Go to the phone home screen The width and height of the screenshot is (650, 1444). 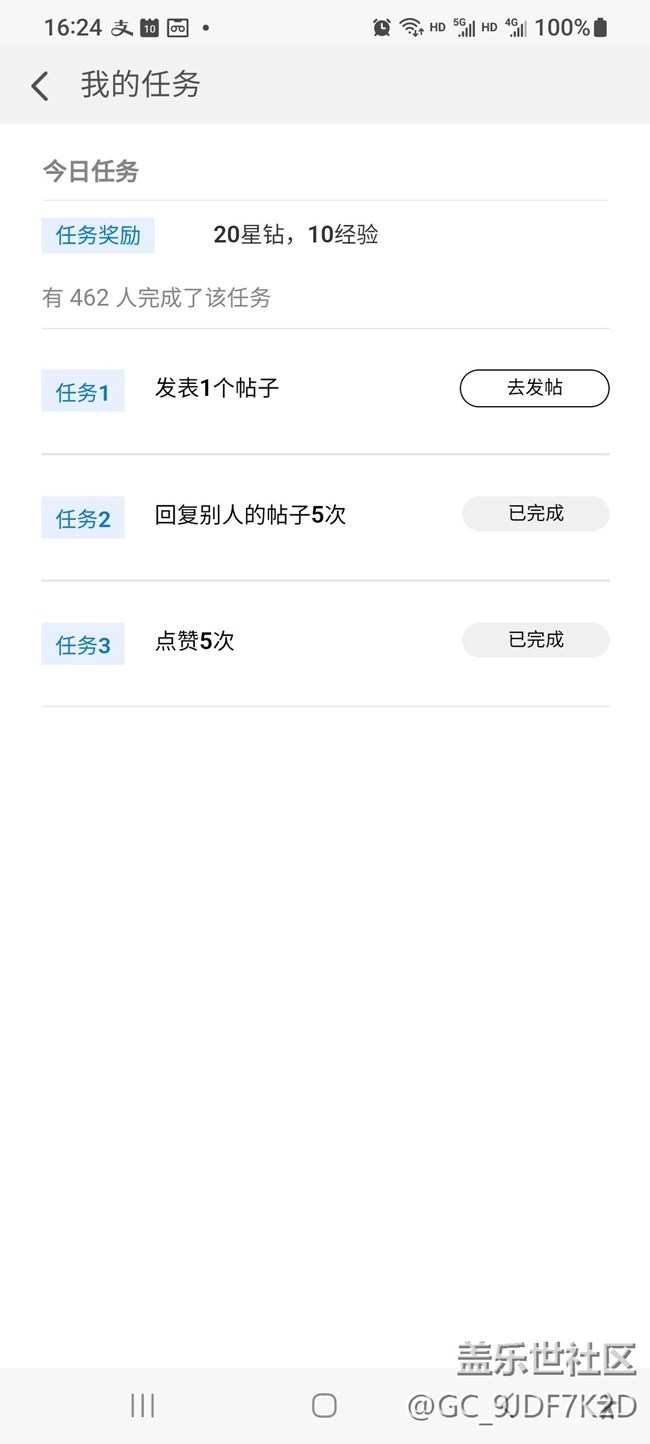324,1406
